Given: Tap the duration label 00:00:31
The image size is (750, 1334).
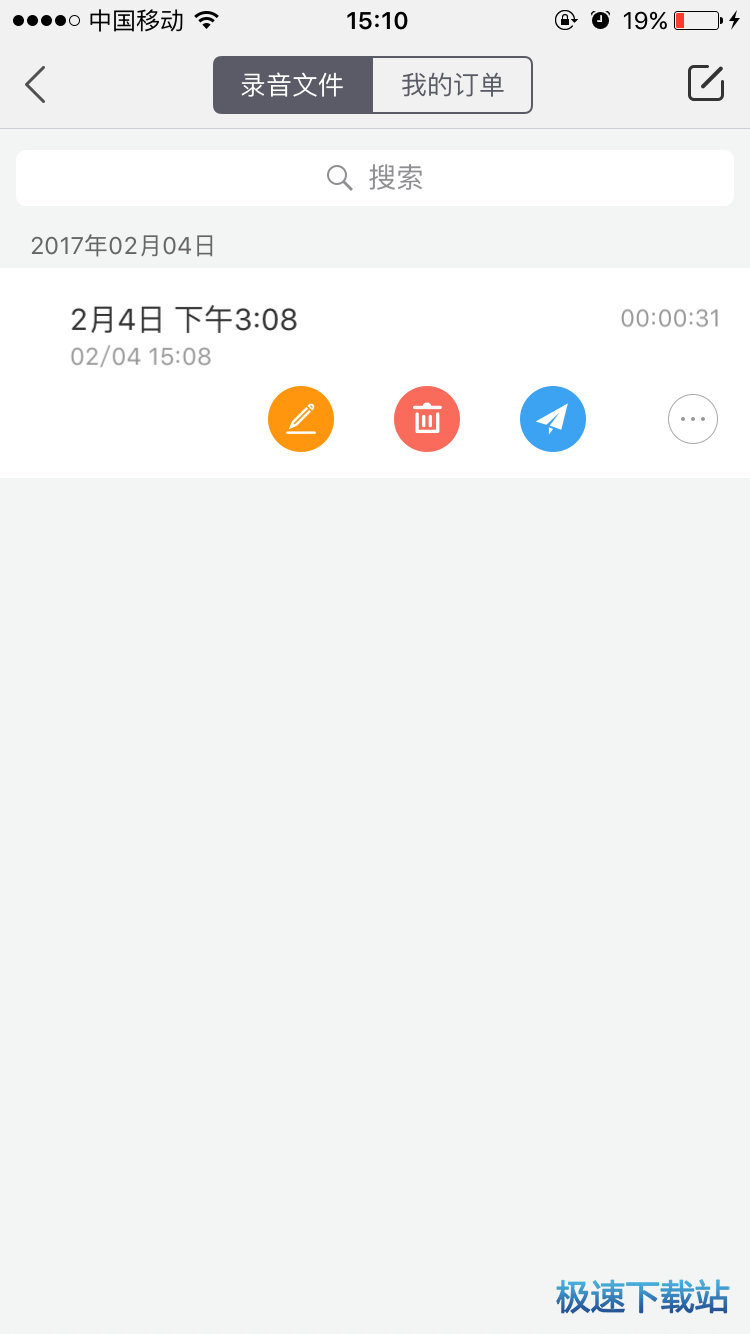Looking at the screenshot, I should pos(670,318).
